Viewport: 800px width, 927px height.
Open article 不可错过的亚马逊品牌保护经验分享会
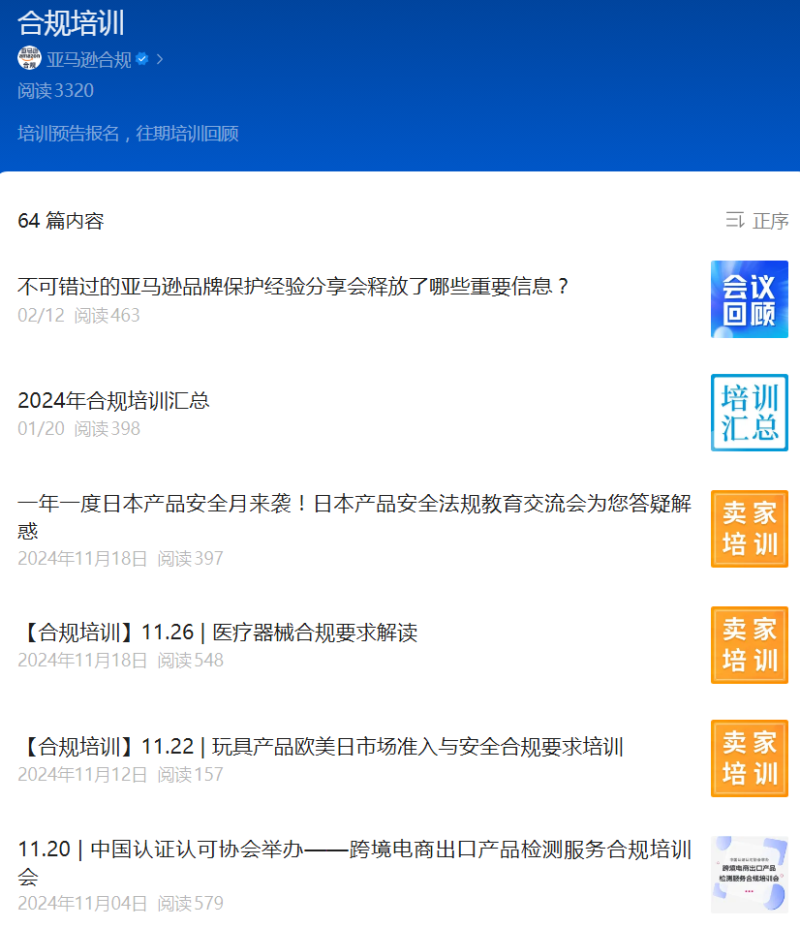(294, 287)
